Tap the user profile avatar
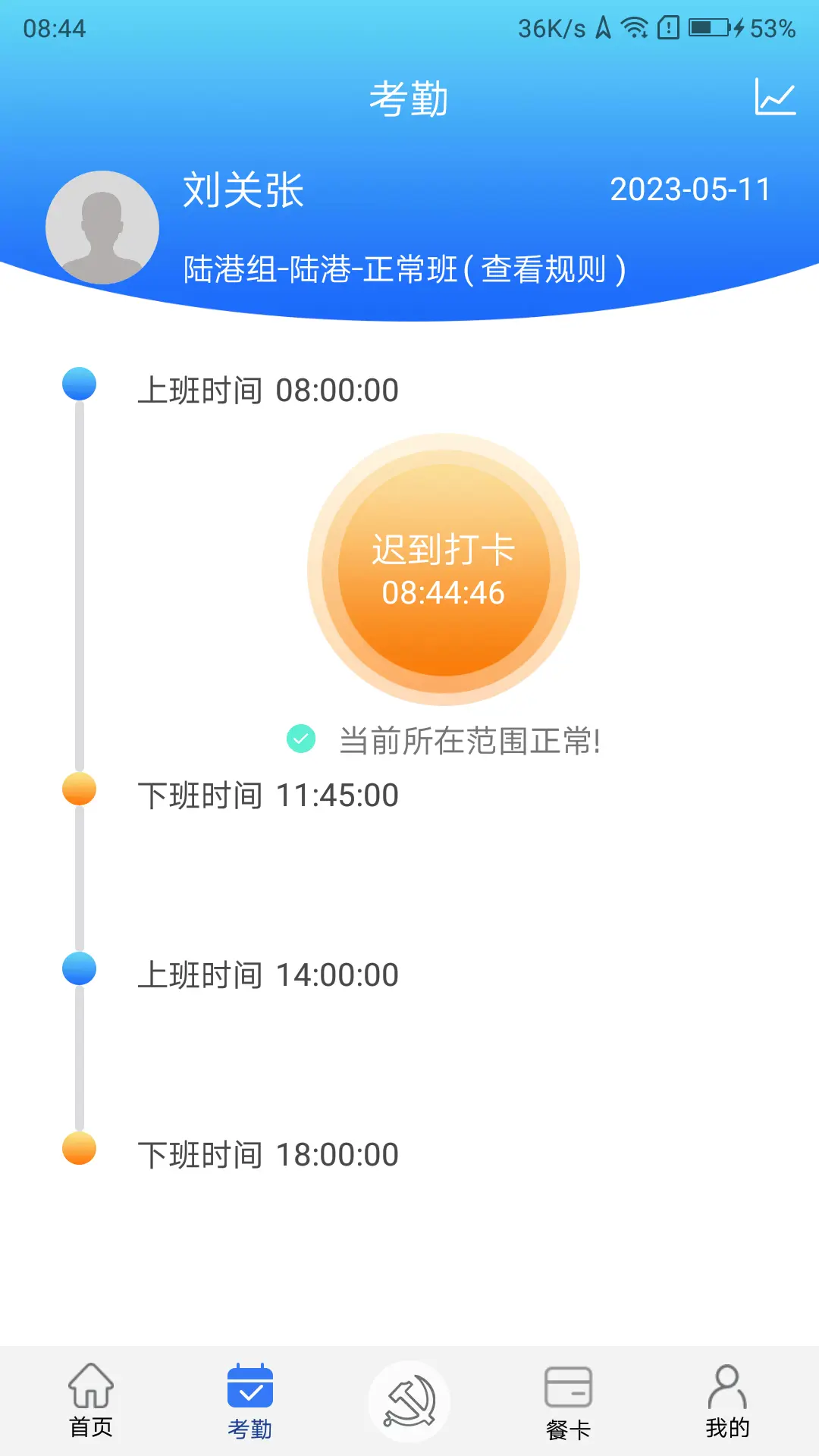The height and width of the screenshot is (1456, 819). pos(102,227)
